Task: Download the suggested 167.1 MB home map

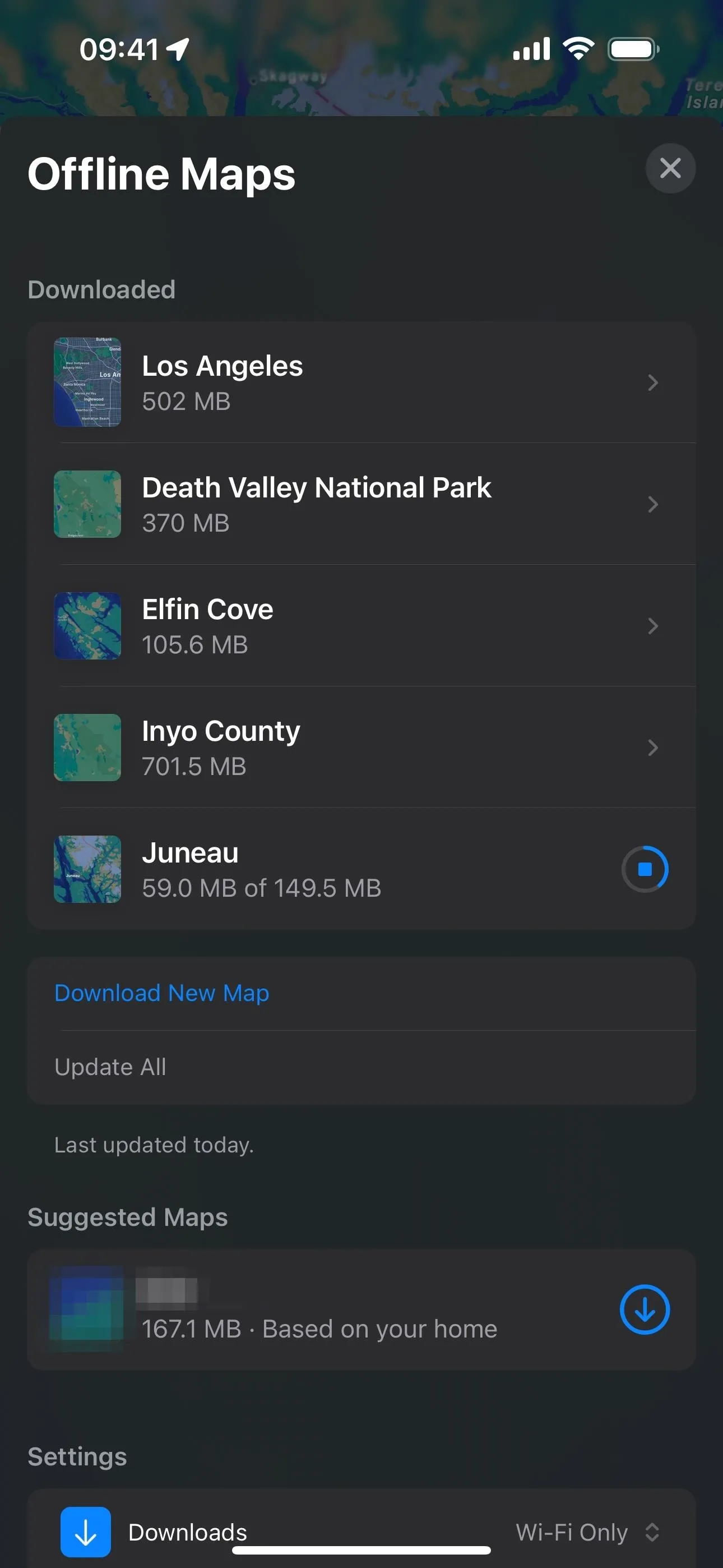Action: click(x=645, y=1309)
